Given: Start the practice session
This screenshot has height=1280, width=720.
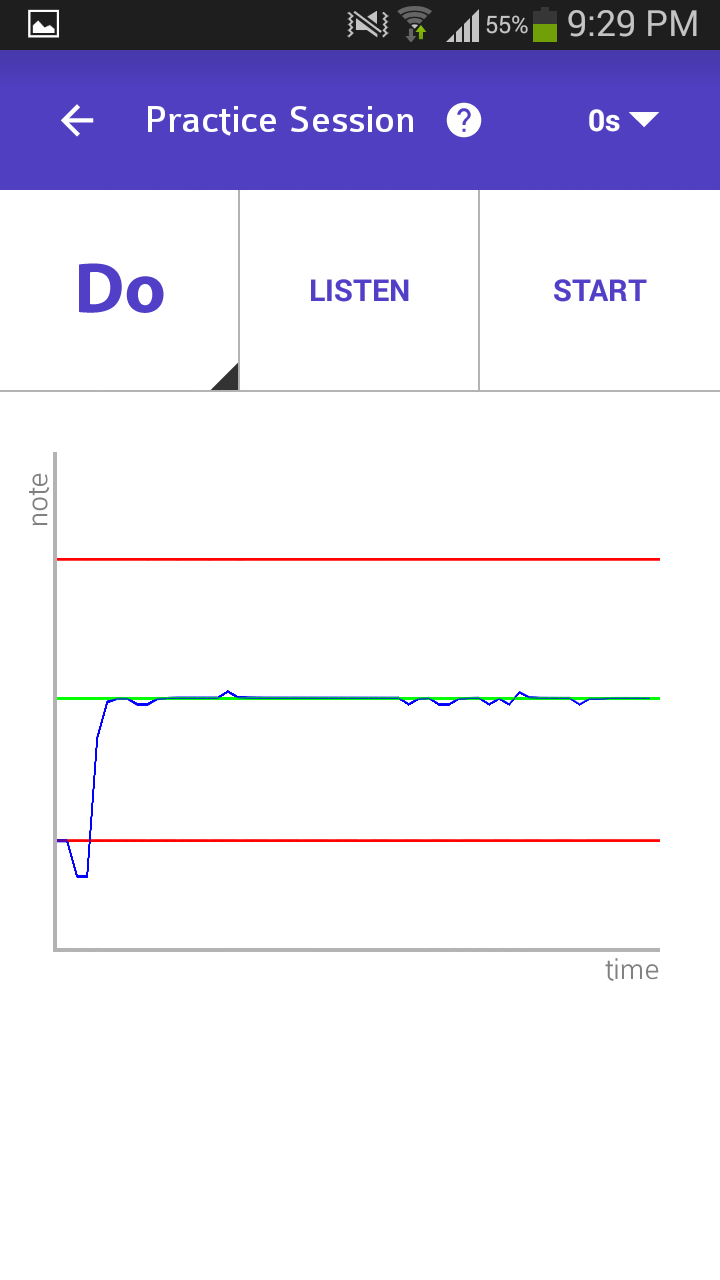Looking at the screenshot, I should tap(599, 291).
